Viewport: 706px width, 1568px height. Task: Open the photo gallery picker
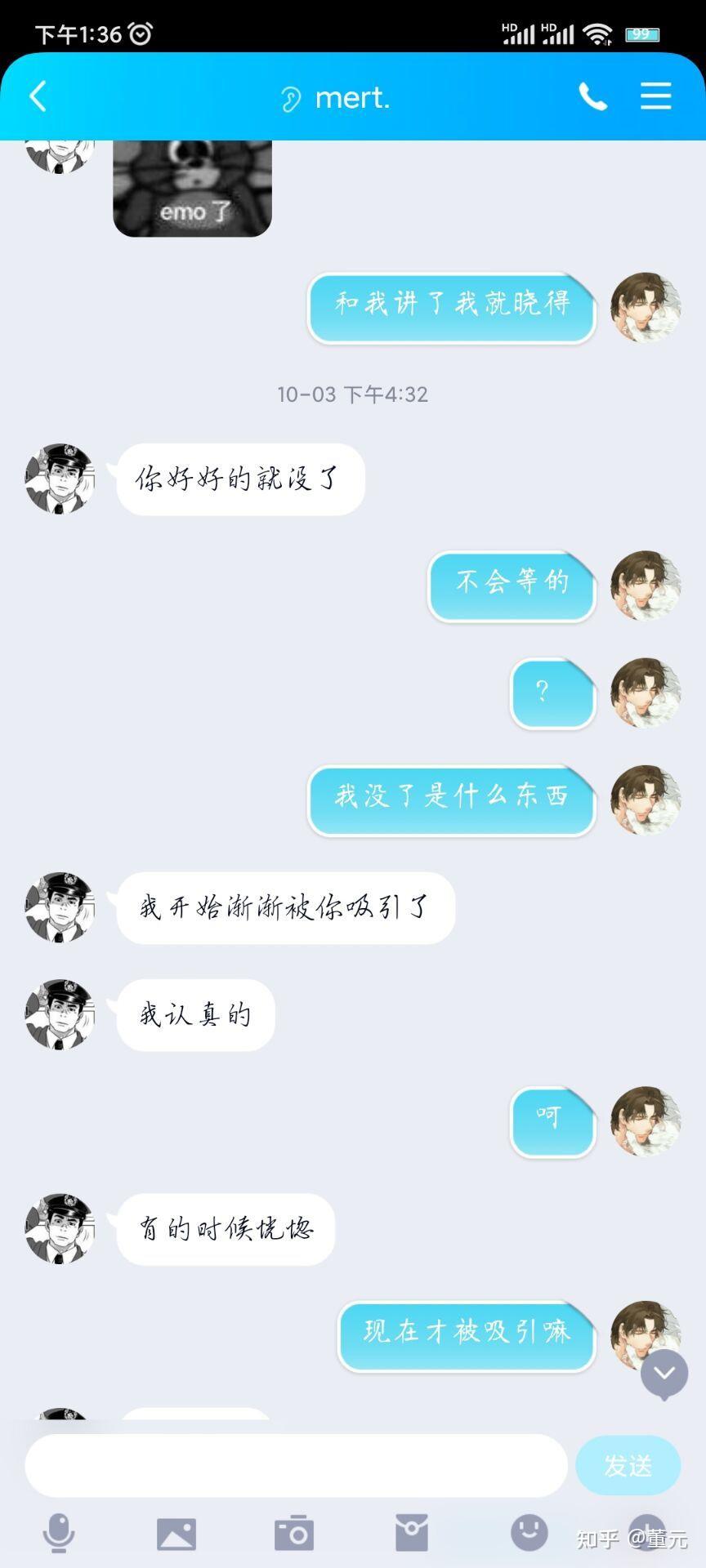pyautogui.click(x=176, y=1534)
